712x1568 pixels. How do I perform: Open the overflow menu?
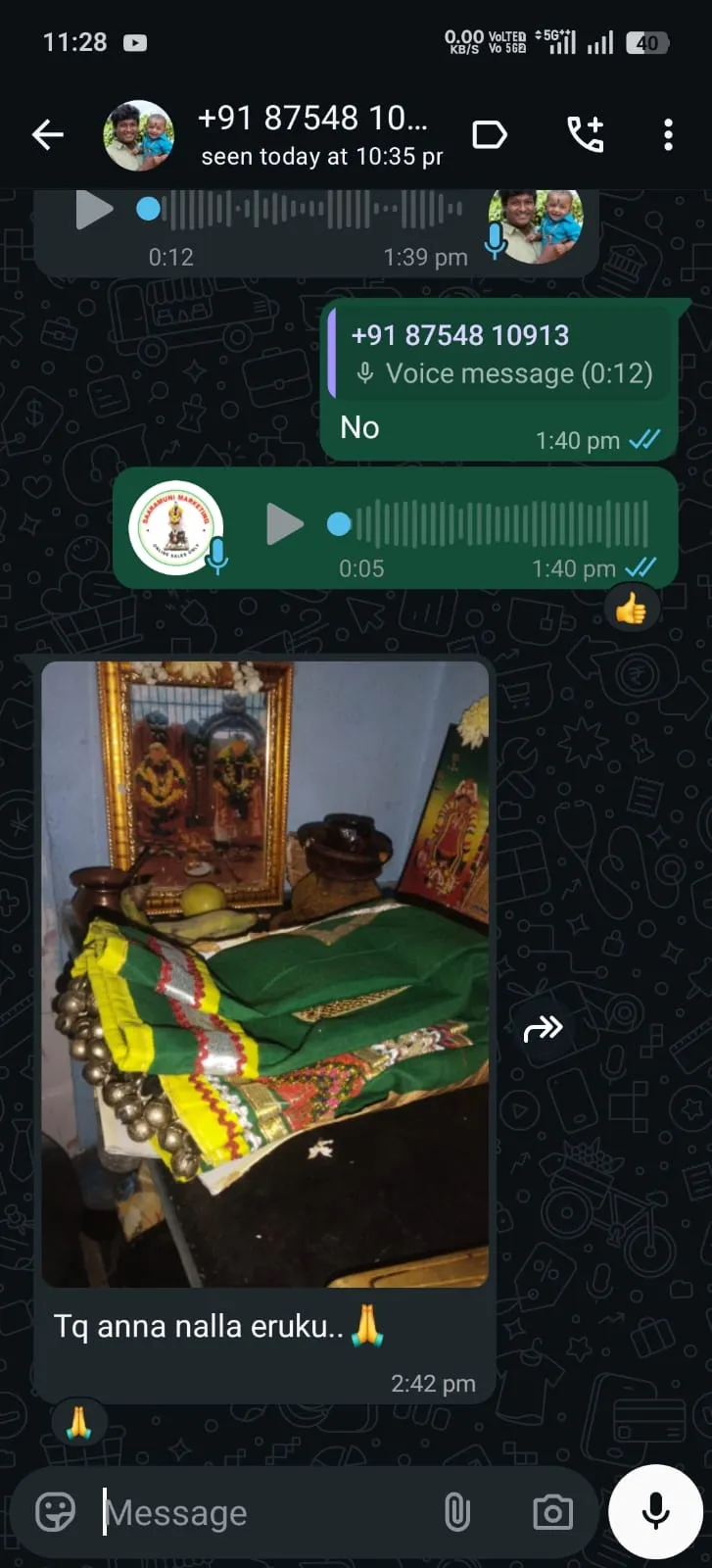click(668, 135)
